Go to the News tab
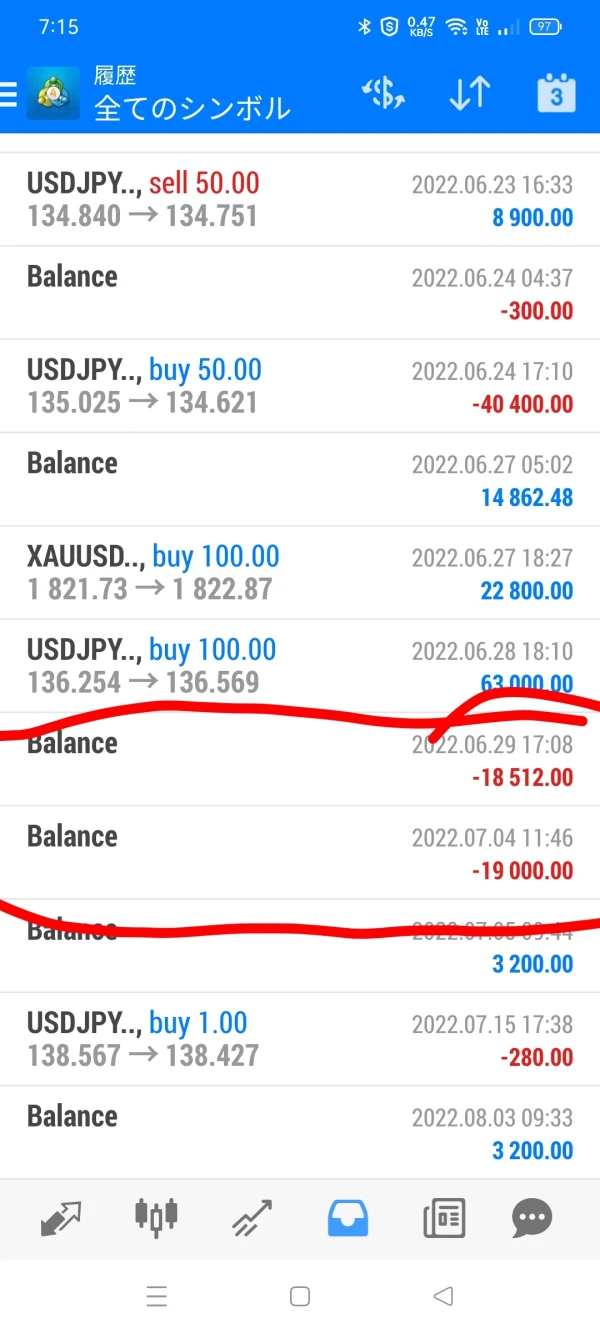Viewport: 600px width, 1333px height. (443, 1218)
